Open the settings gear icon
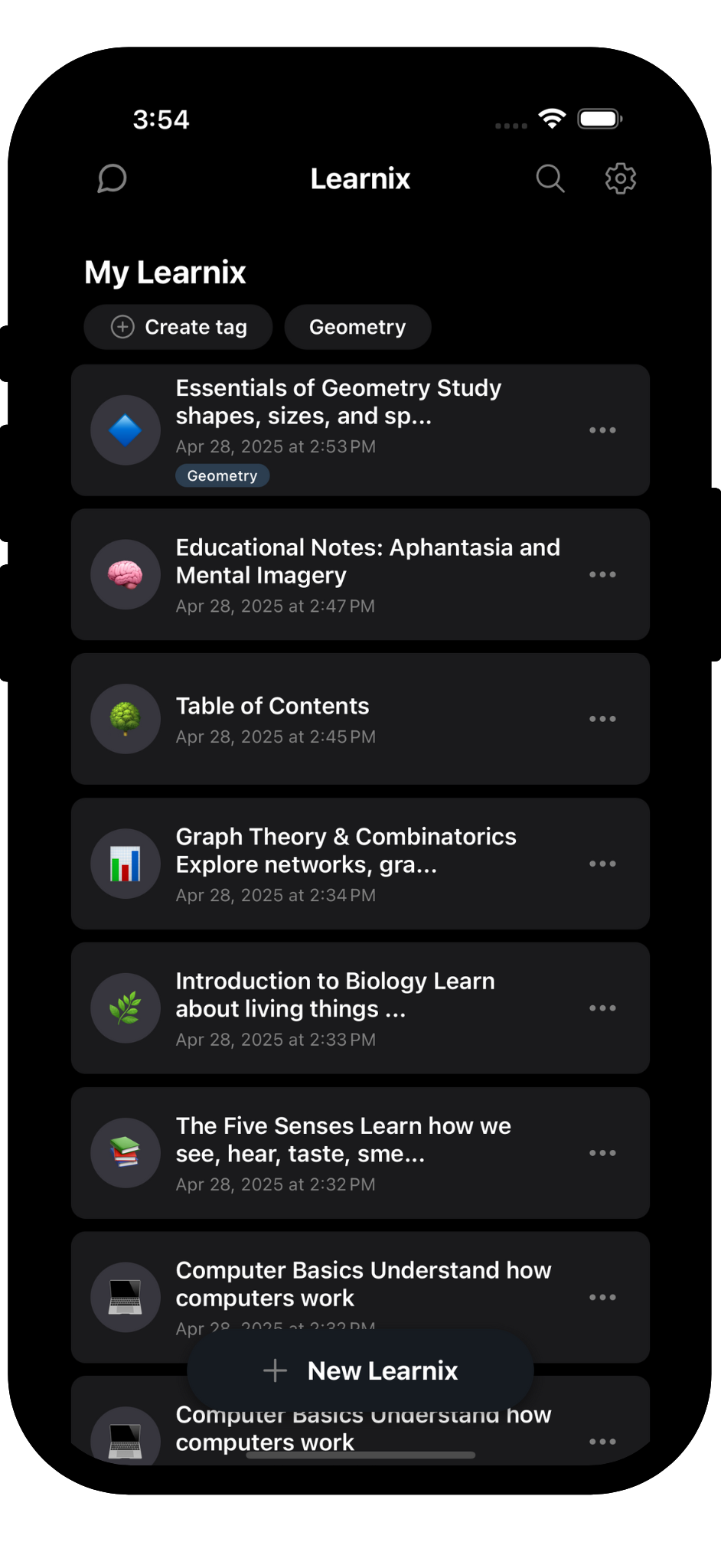The height and width of the screenshot is (1568, 721). point(620,178)
